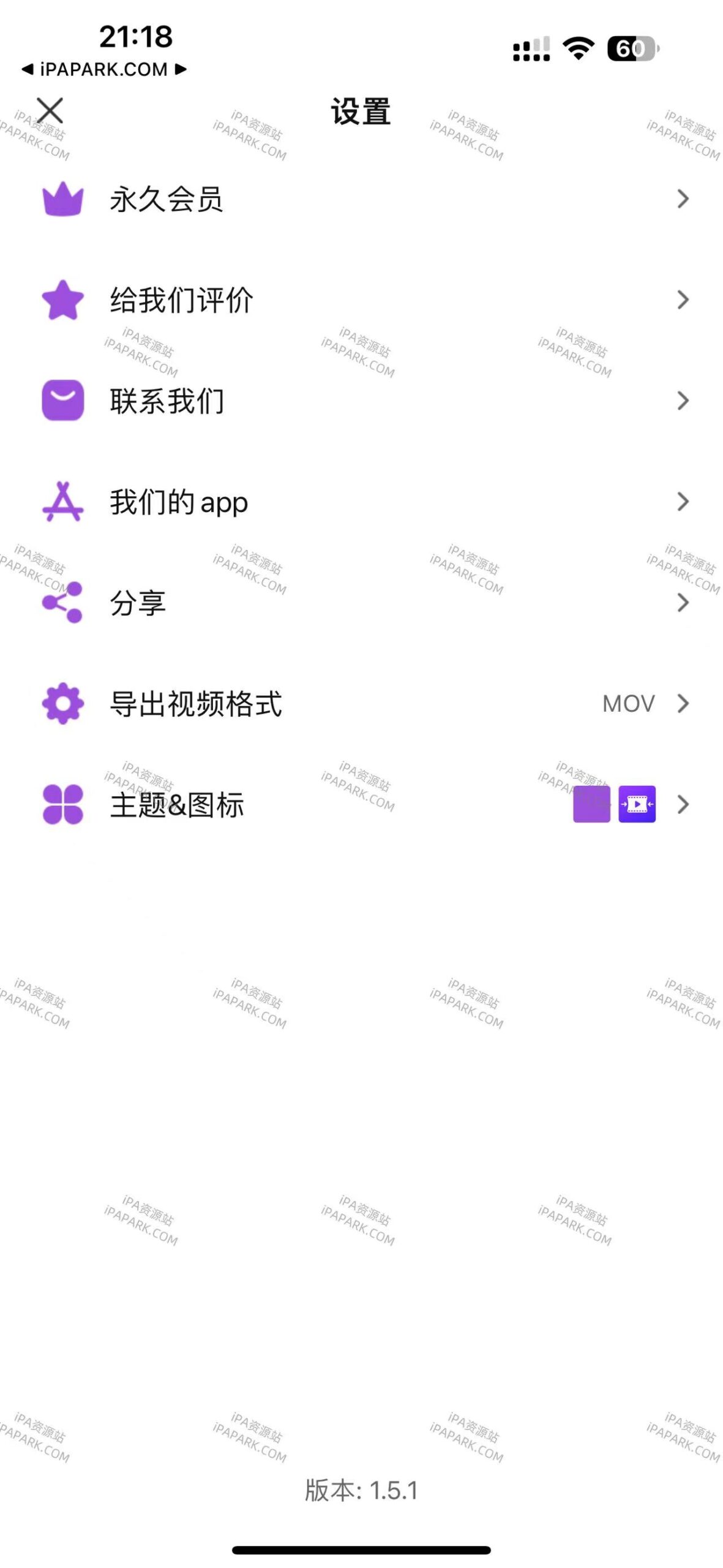The width and height of the screenshot is (723, 1568).
Task: Click the crown icon for 永久会员
Action: tap(63, 199)
